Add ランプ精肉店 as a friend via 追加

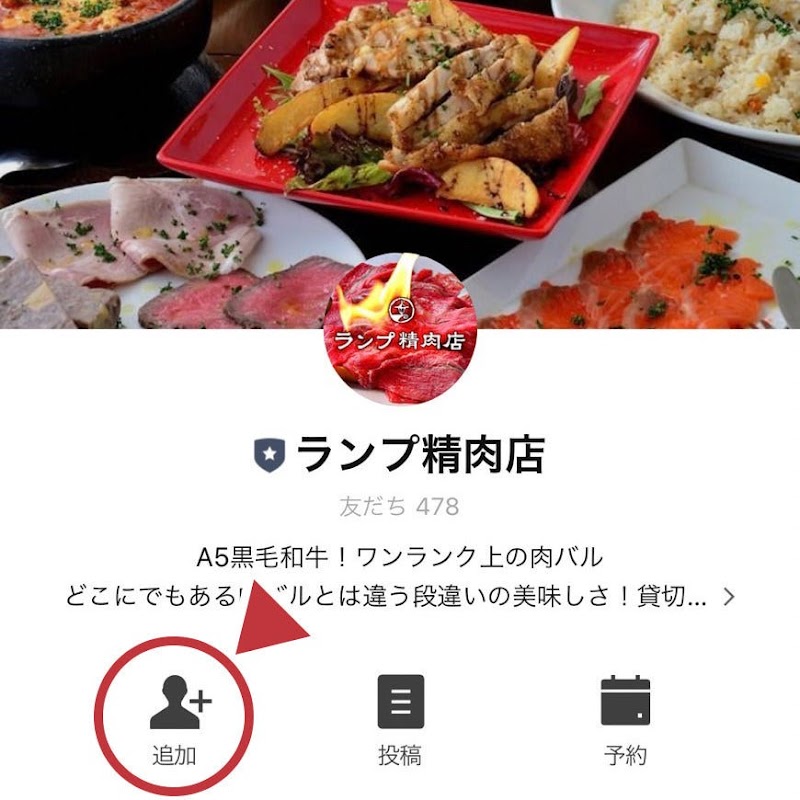point(174,715)
